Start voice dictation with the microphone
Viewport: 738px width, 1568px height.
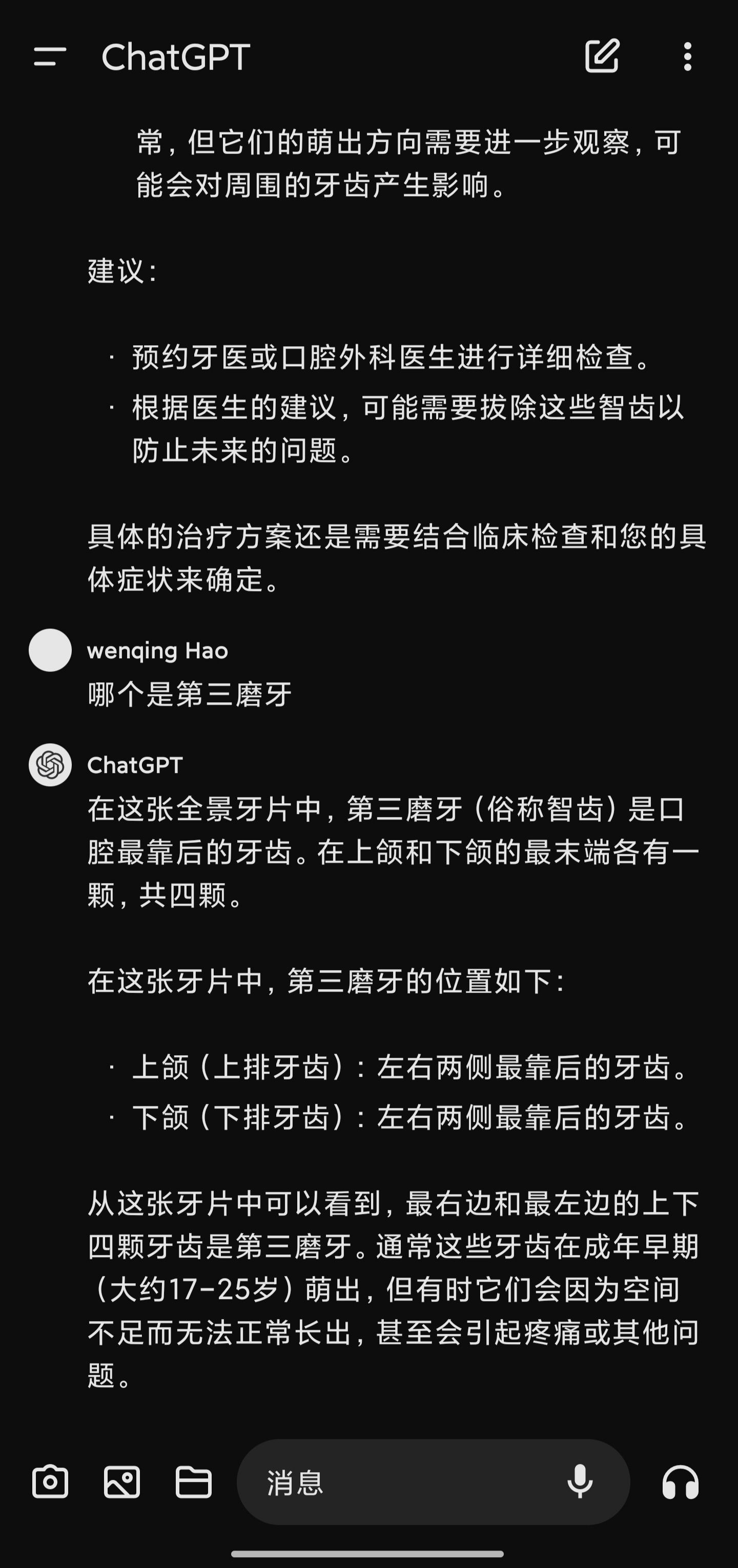click(580, 1481)
